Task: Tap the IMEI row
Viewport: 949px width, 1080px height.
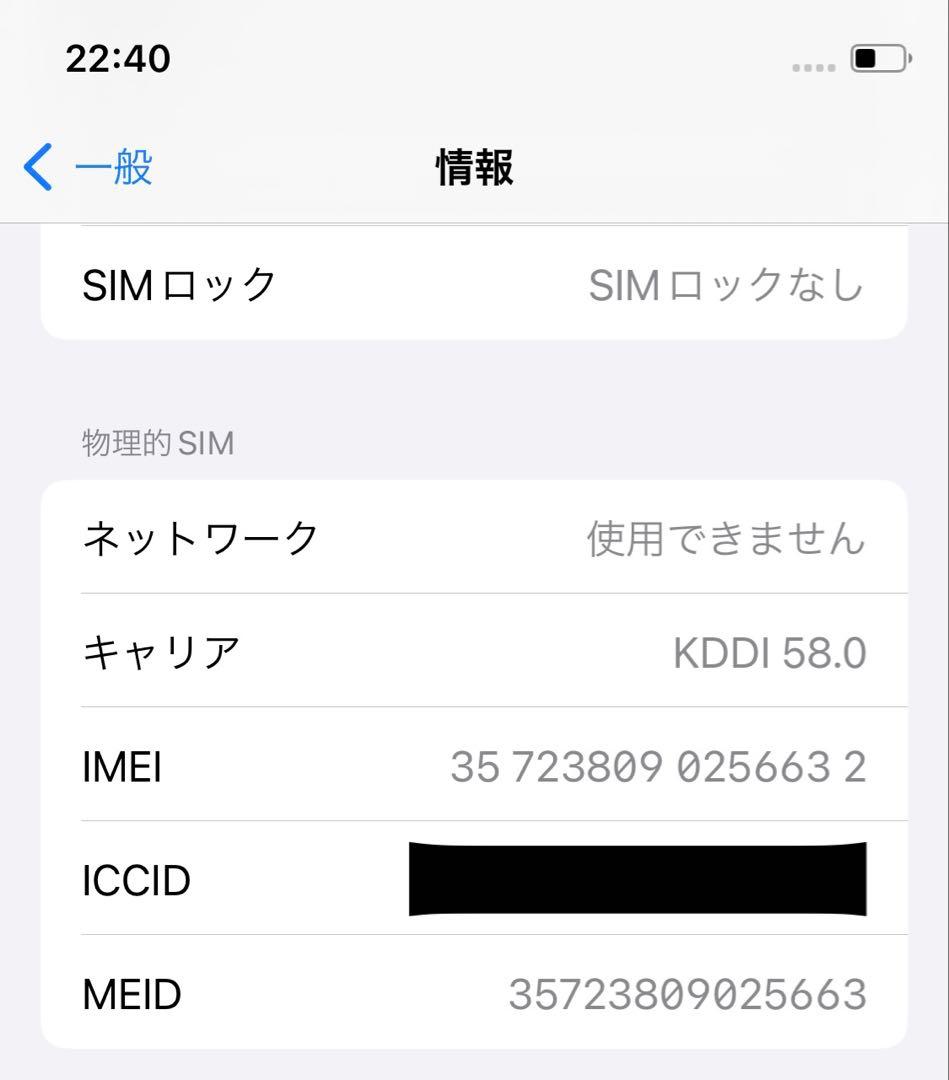Action: pyautogui.click(x=474, y=766)
